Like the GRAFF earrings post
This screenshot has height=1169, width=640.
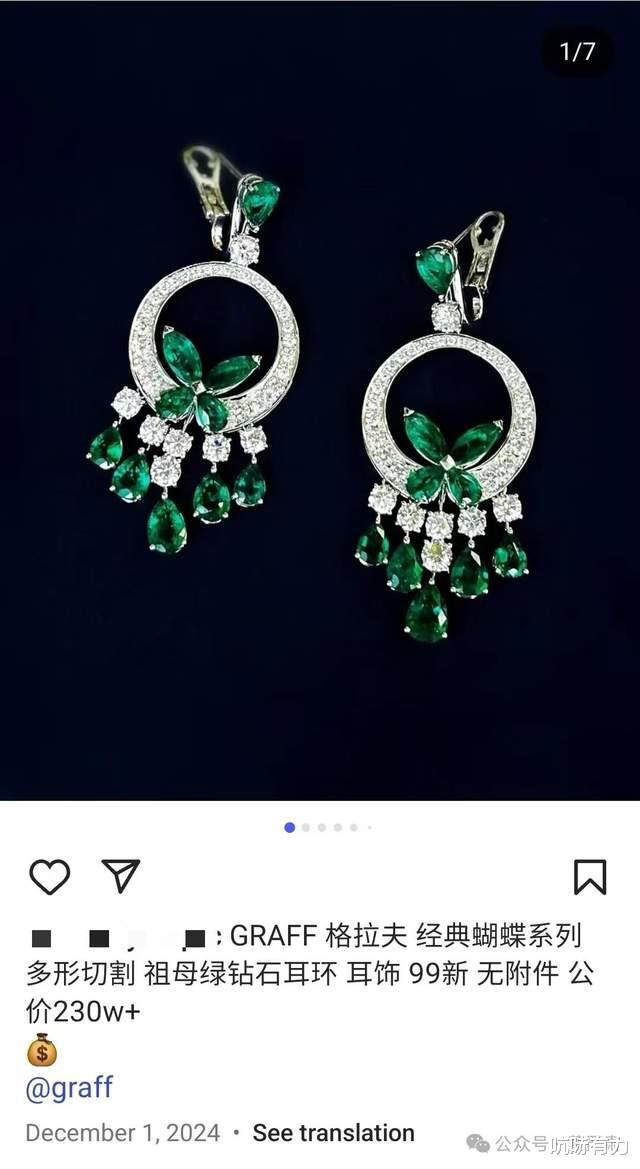[49, 876]
